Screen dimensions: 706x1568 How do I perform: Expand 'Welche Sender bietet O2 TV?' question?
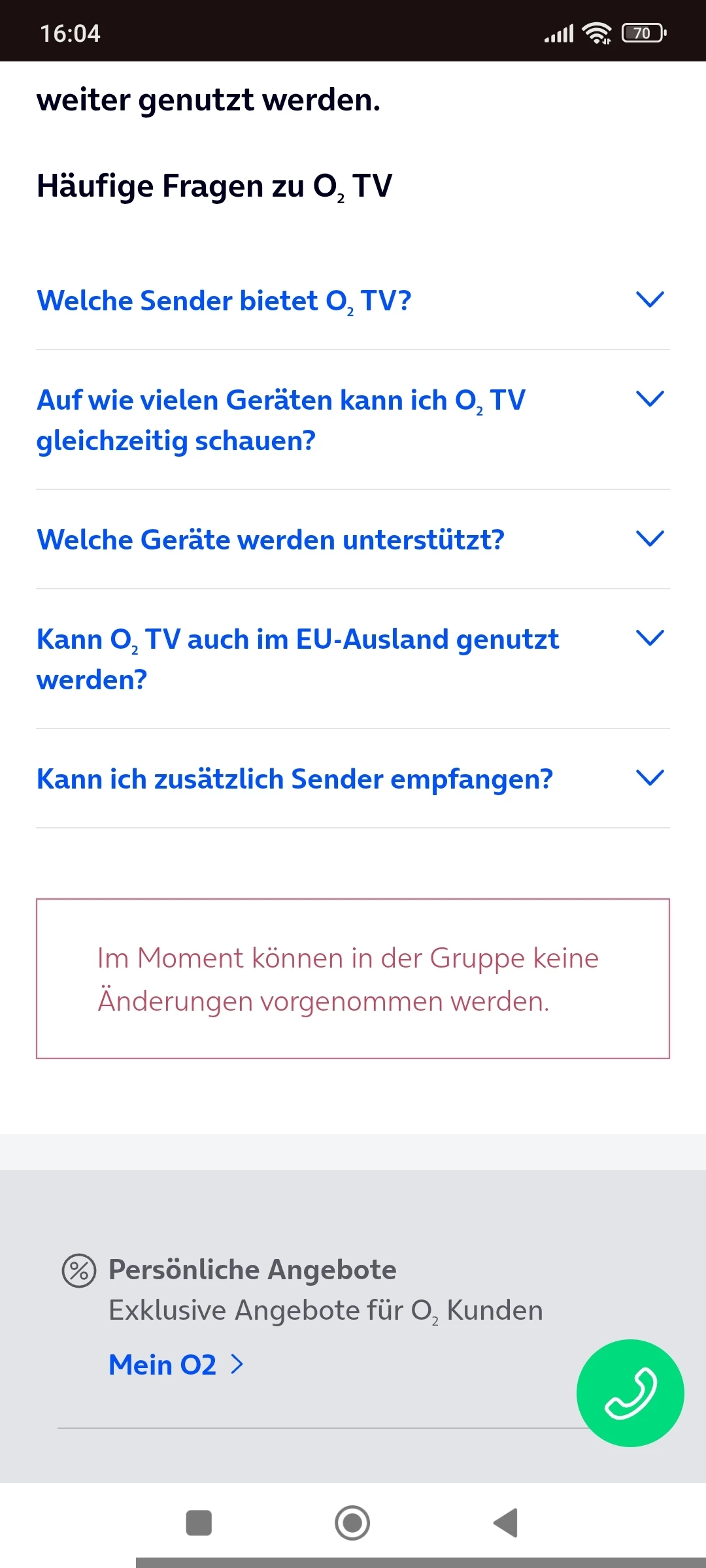coord(353,301)
